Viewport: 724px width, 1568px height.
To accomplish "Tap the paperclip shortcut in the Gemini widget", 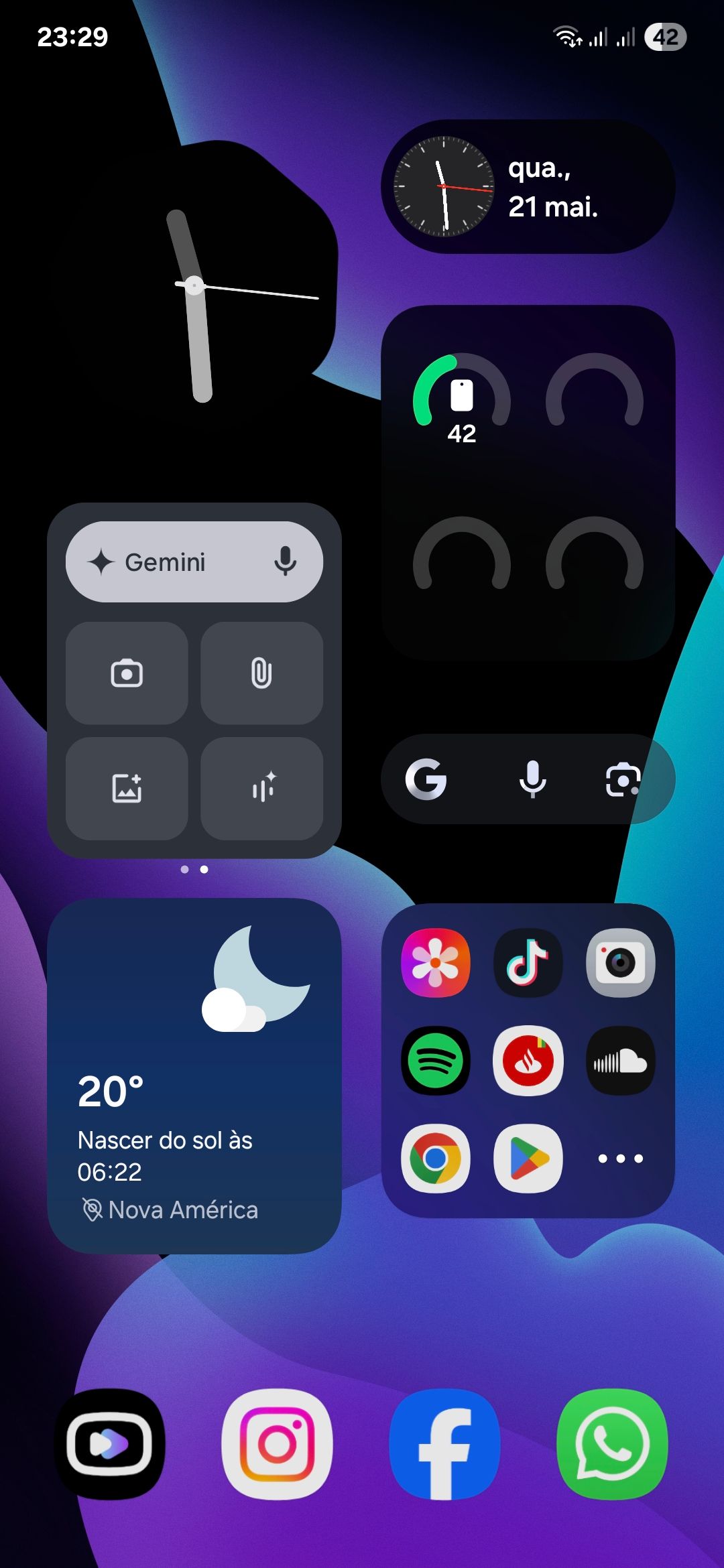I will click(261, 674).
